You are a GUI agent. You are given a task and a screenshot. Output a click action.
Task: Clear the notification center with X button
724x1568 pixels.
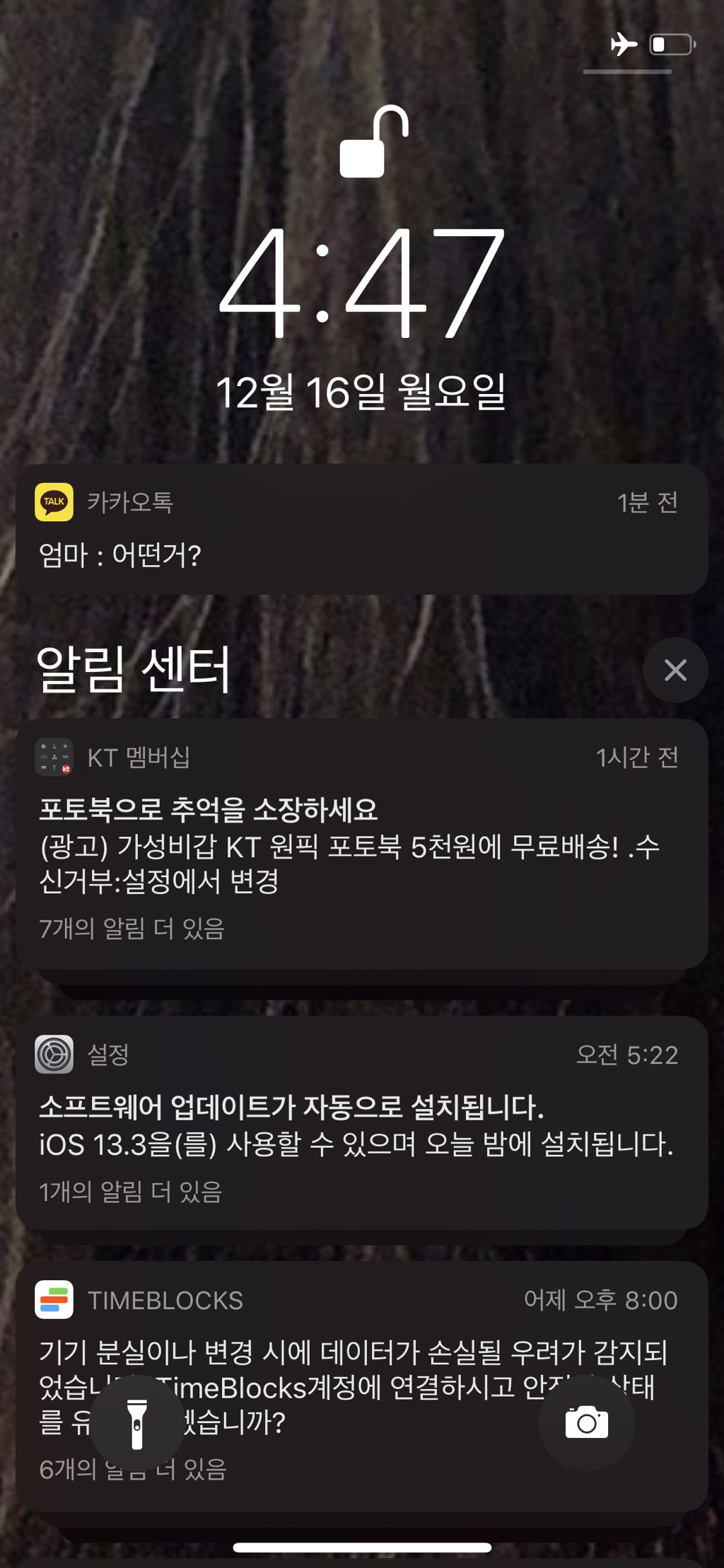675,670
